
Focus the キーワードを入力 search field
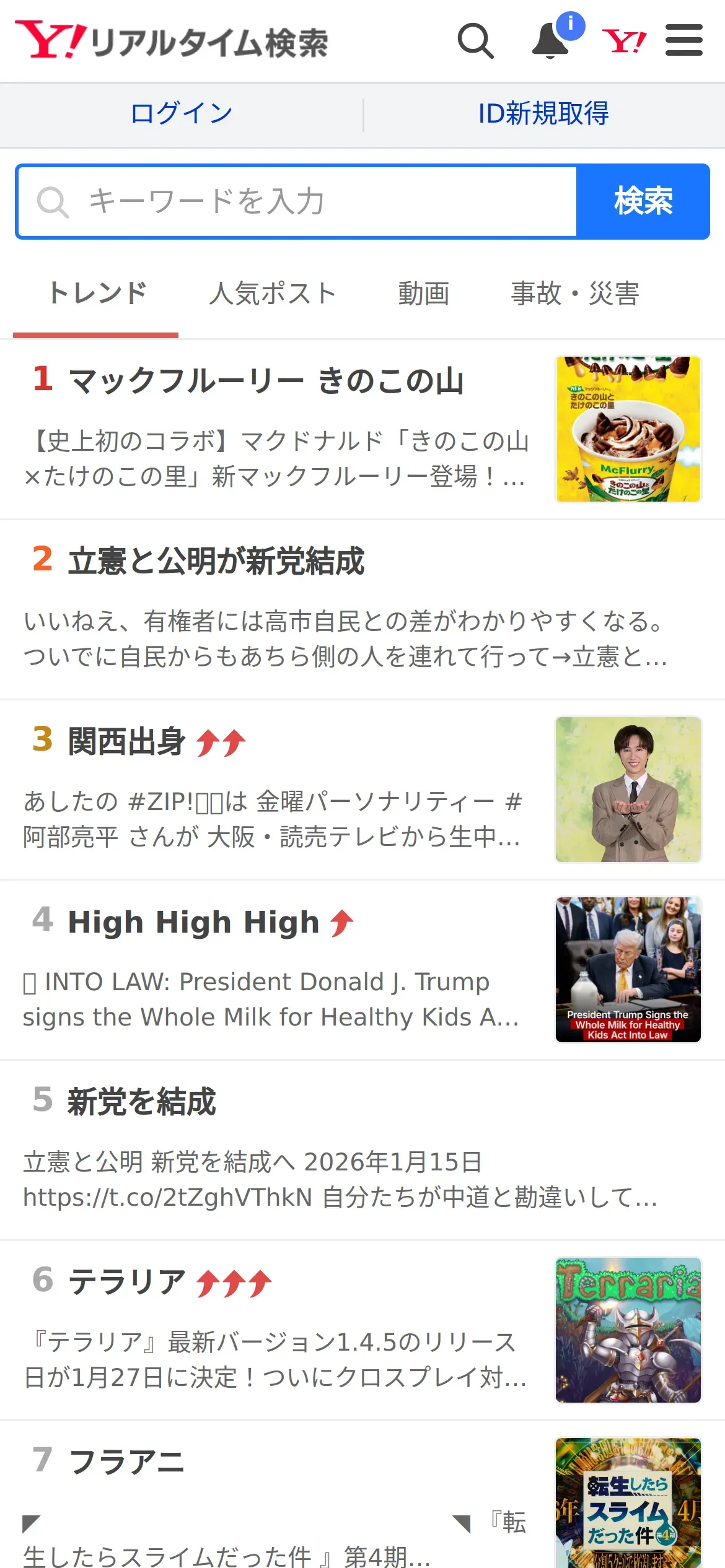click(x=297, y=202)
